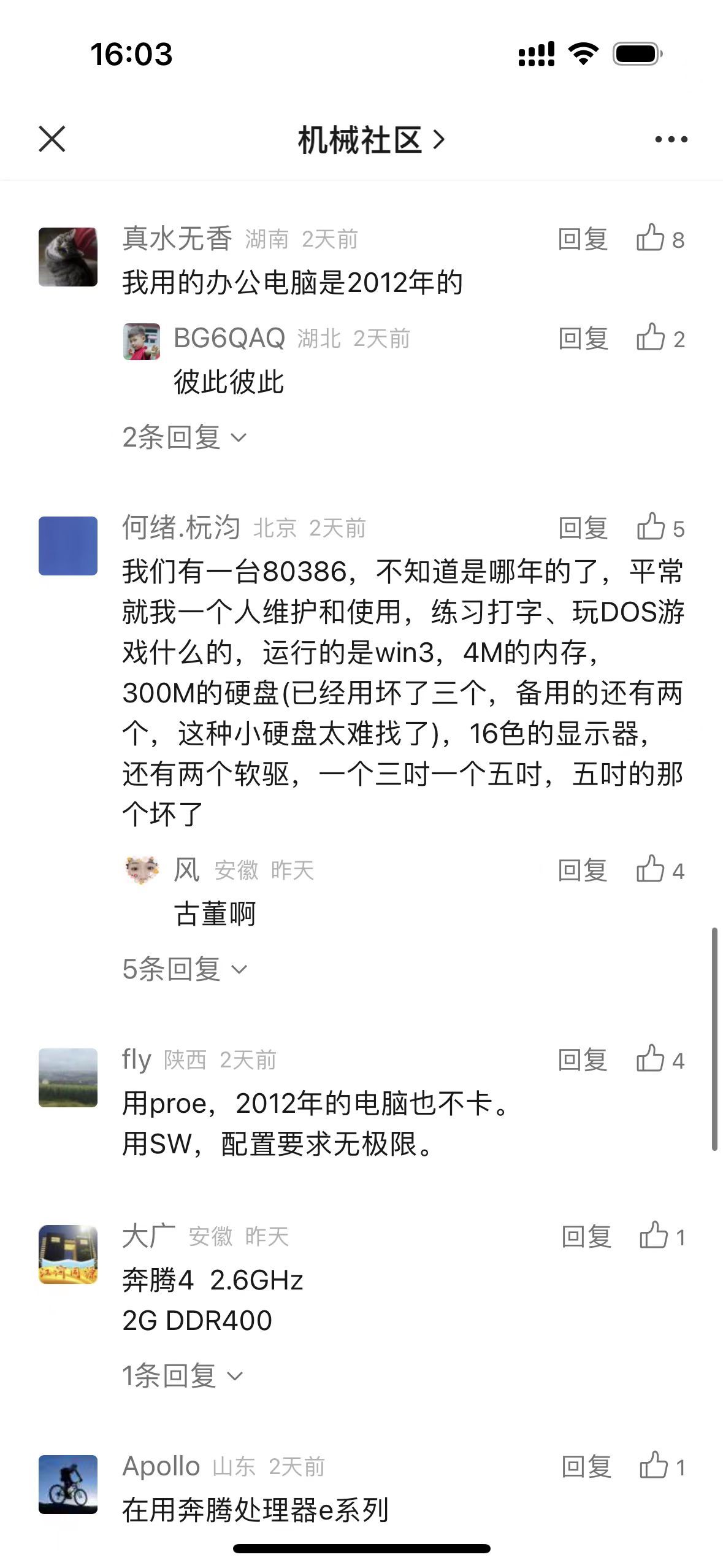
Task: Reply to 真水无香's comment
Action: [583, 239]
